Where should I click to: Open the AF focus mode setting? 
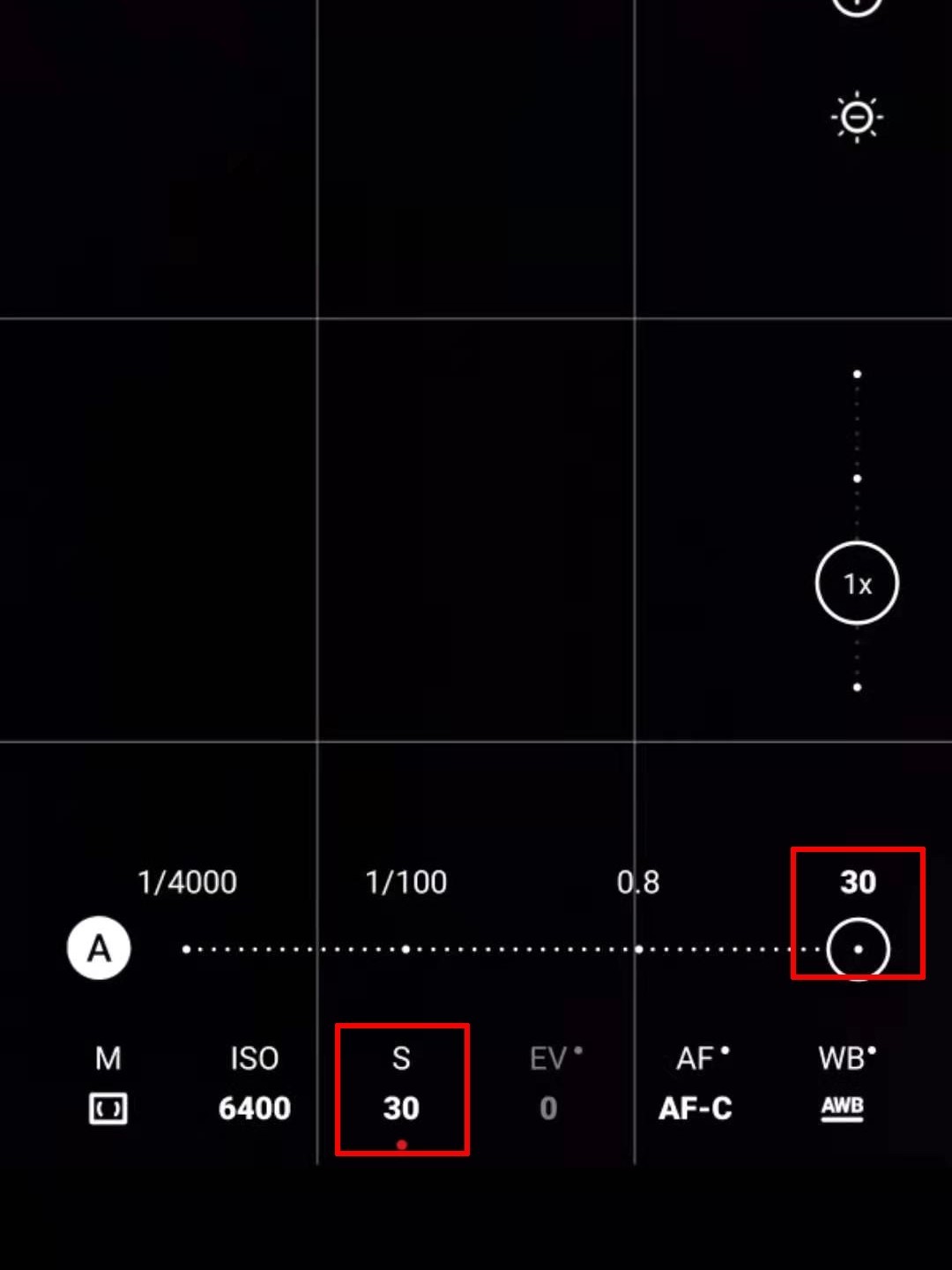[x=696, y=1085]
